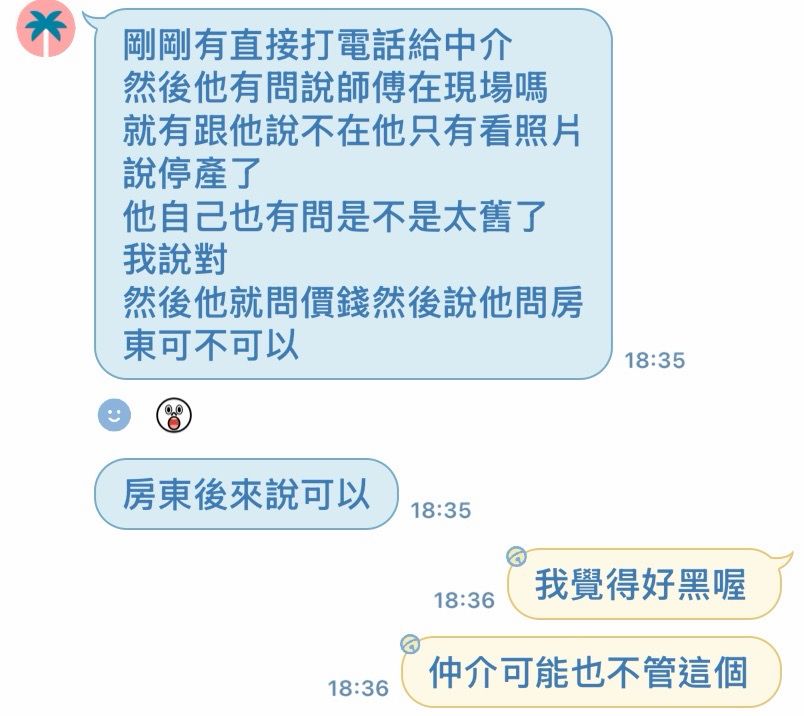View the shocked face reaction details
The width and height of the screenshot is (804, 716).
(173, 414)
